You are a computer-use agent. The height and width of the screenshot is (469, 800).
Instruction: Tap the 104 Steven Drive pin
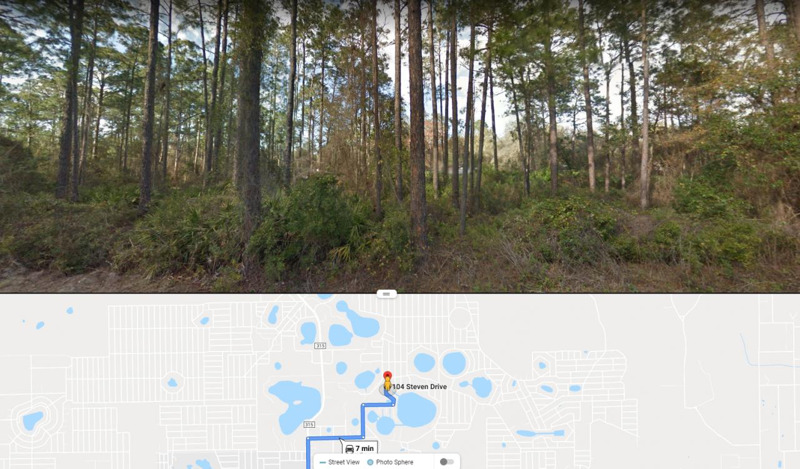pos(388,379)
